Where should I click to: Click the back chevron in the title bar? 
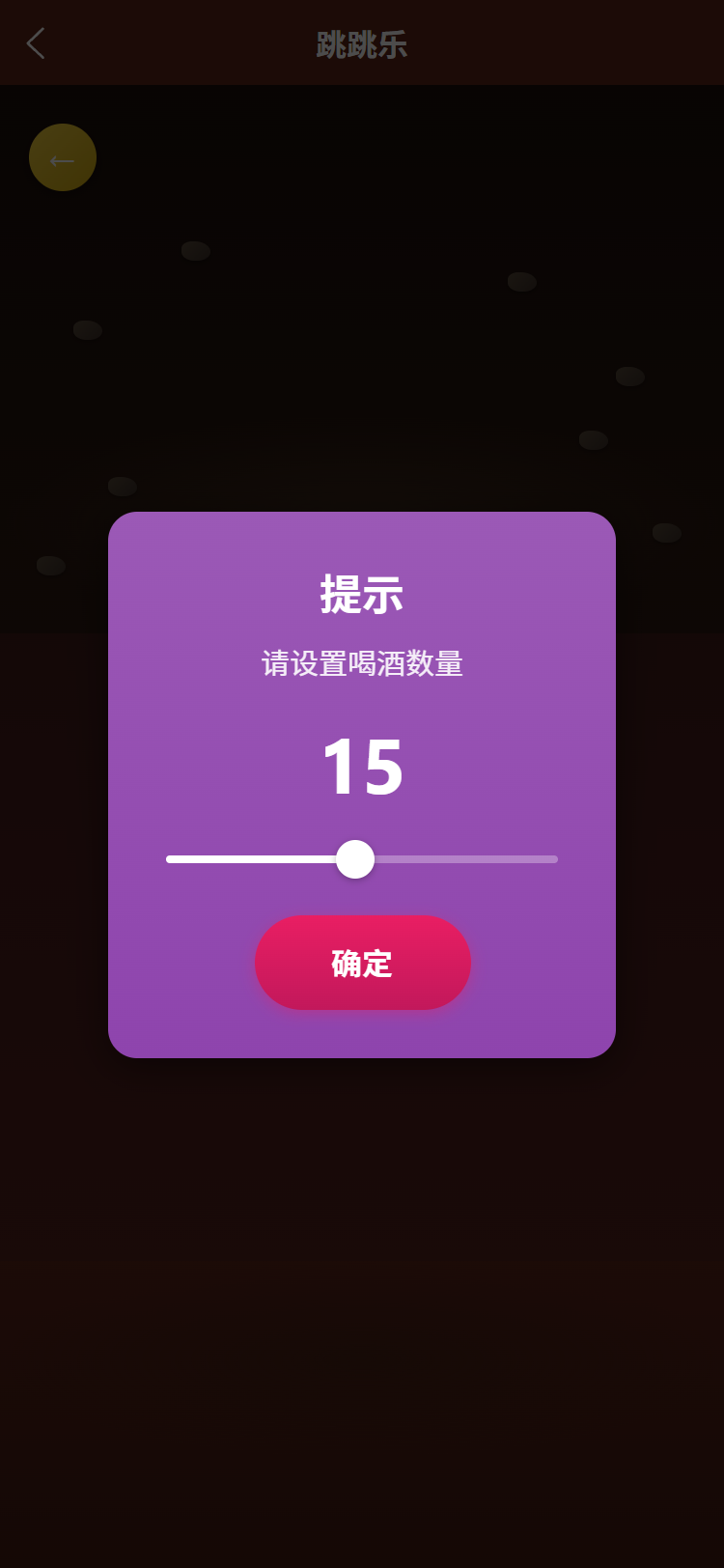click(x=35, y=43)
